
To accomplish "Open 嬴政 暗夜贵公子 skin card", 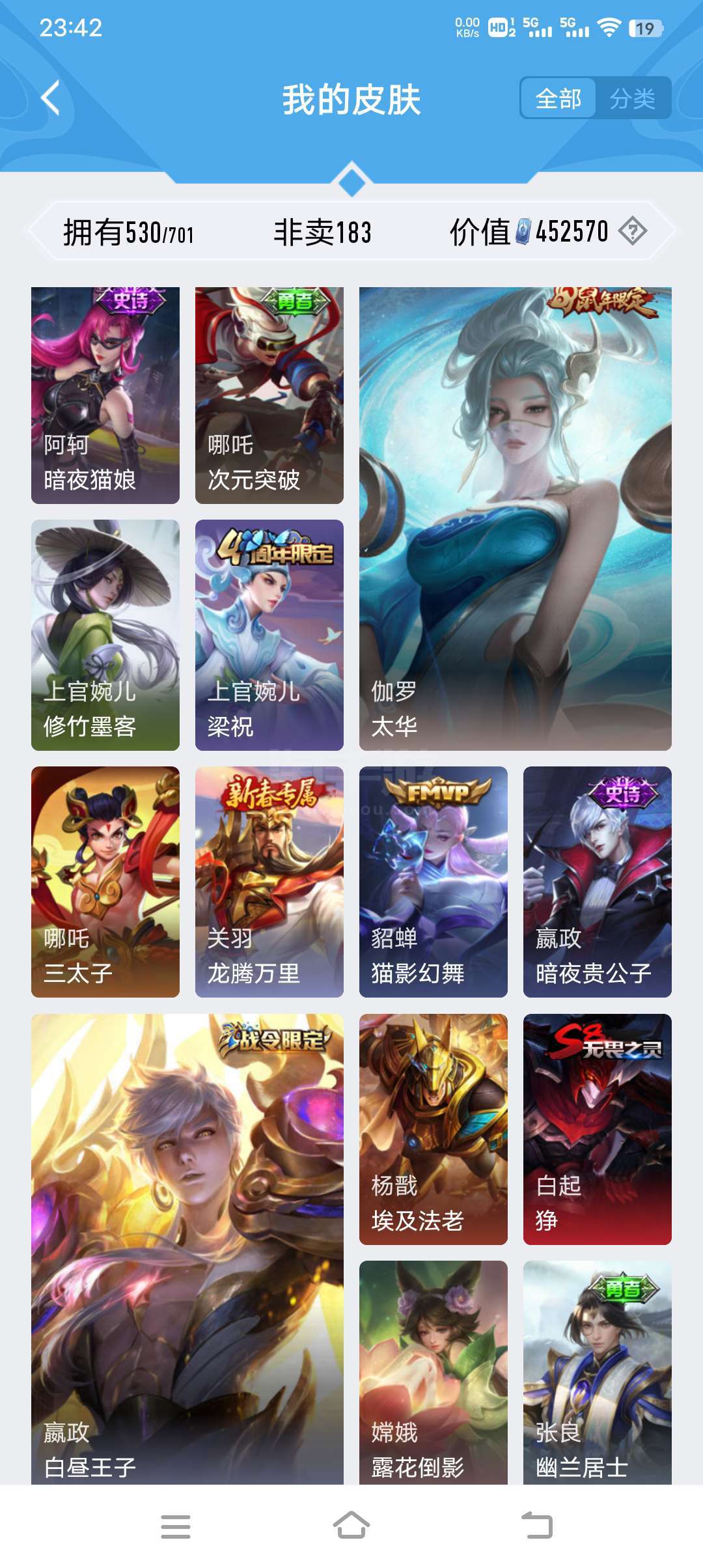I will click(x=598, y=882).
